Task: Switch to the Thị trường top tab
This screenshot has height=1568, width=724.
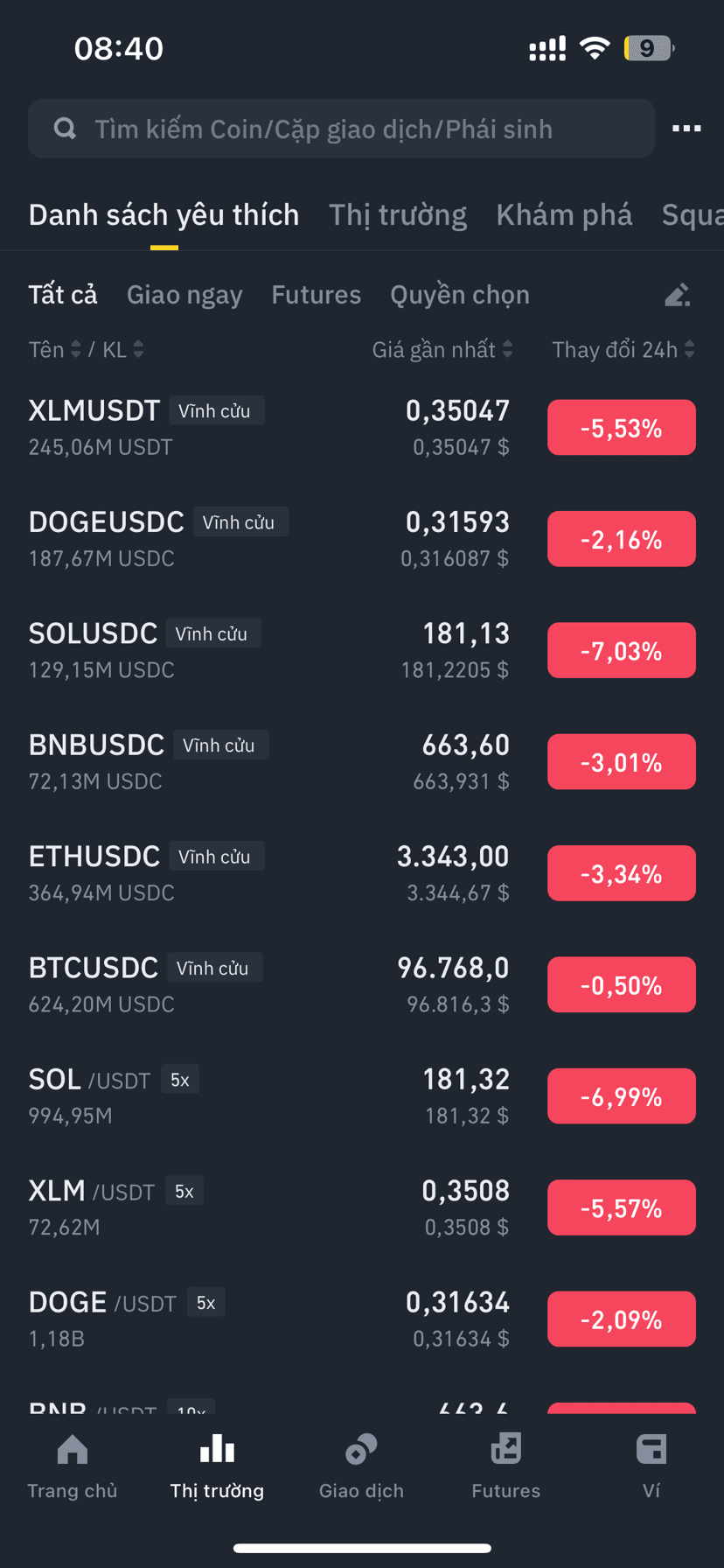Action: [397, 215]
